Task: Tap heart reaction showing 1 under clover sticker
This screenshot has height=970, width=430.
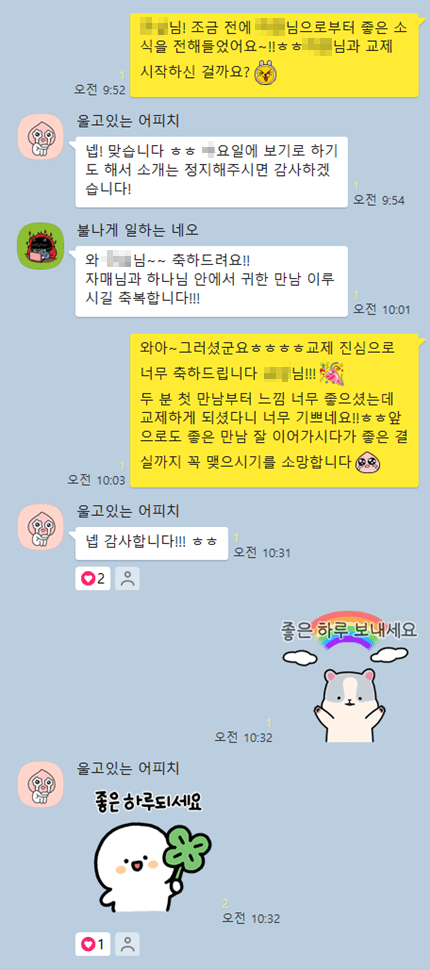Action: [93, 944]
